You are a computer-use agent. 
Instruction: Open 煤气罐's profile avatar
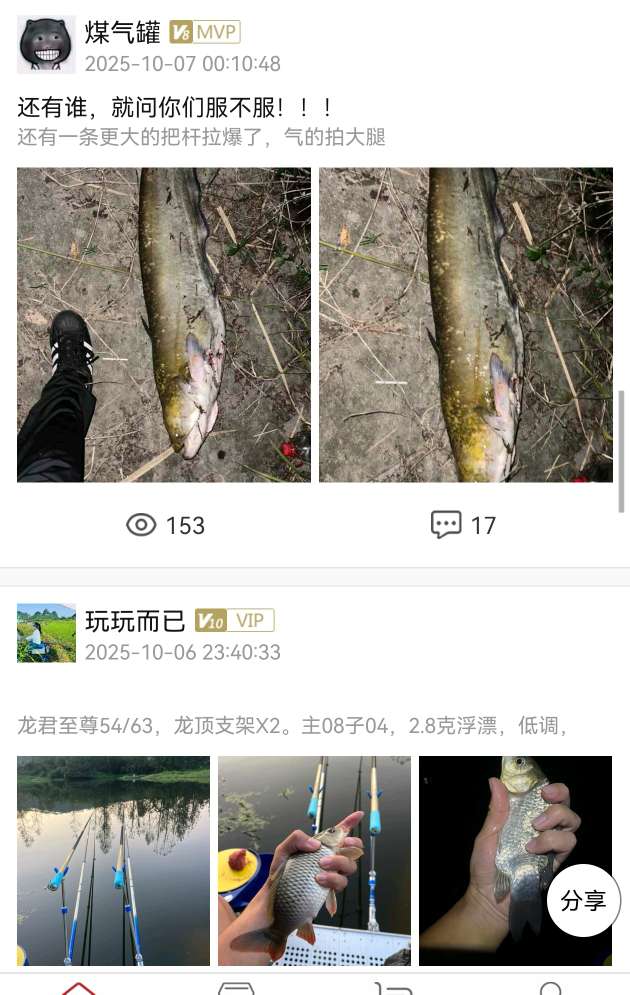click(46, 45)
